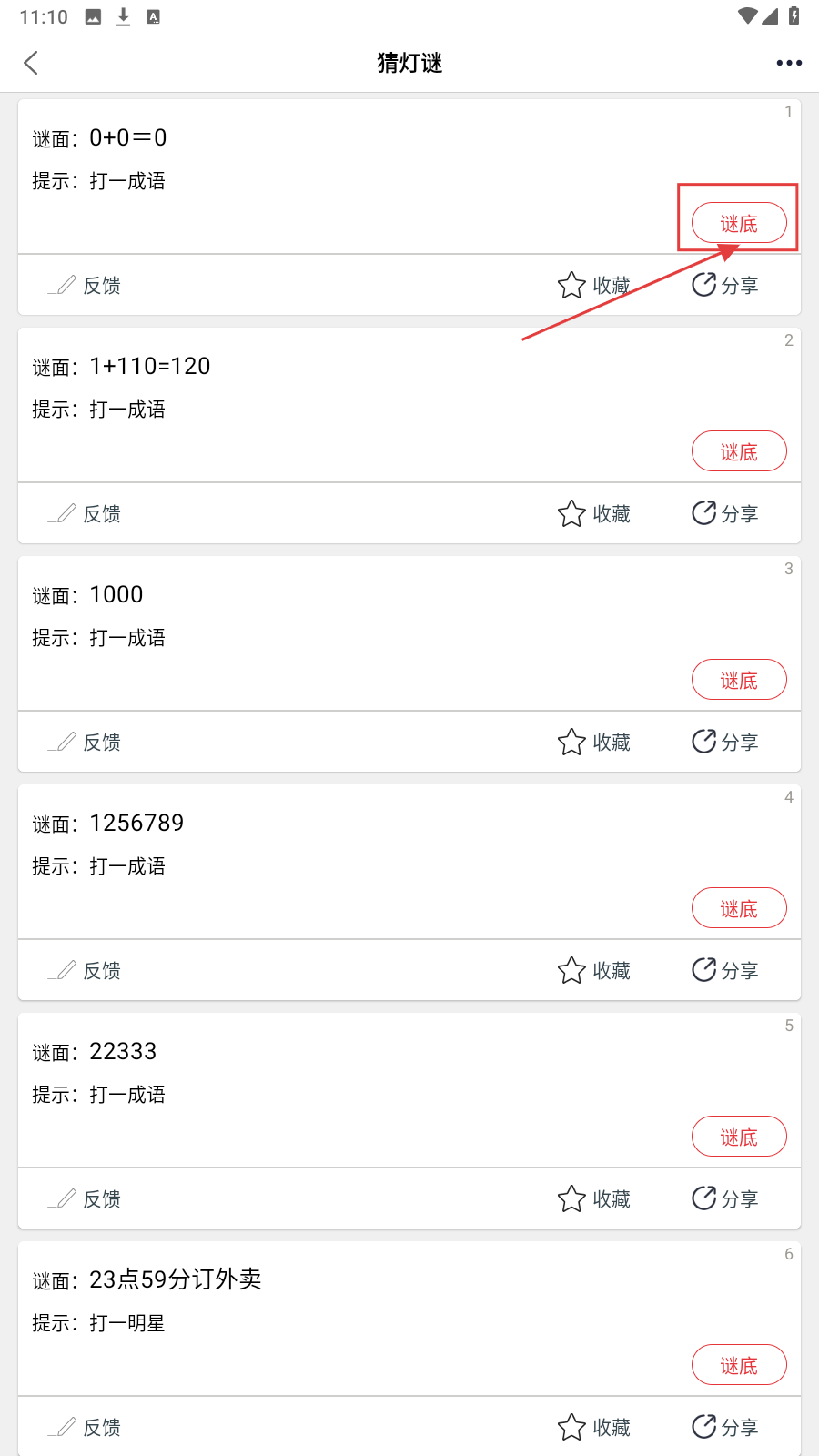The height and width of the screenshot is (1456, 819).
Task: Share riddle 1000
Action: click(x=724, y=743)
